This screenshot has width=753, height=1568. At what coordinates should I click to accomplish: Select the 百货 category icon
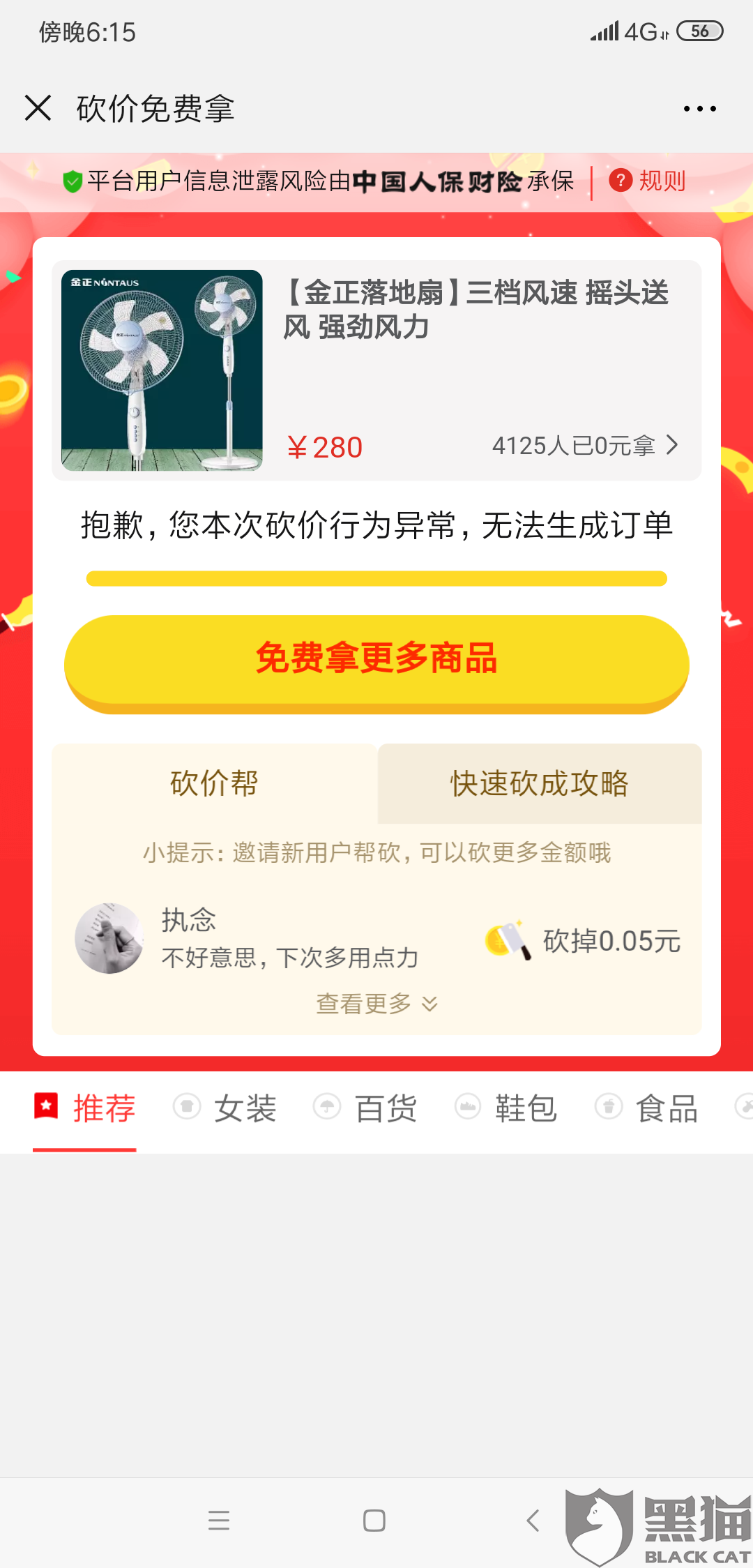point(328,1107)
